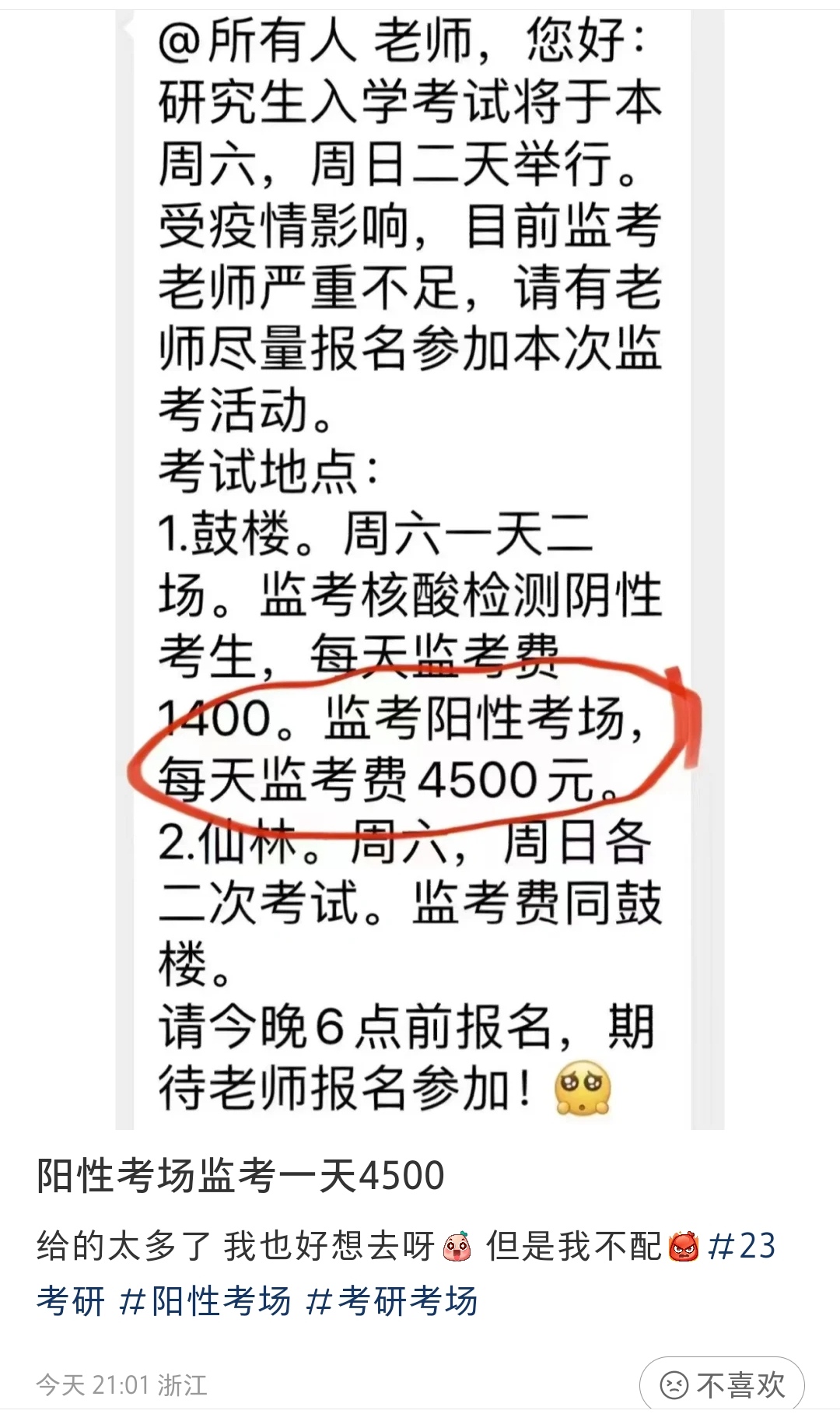
Task: Mark this post as 不喜欢
Action: (x=722, y=1384)
